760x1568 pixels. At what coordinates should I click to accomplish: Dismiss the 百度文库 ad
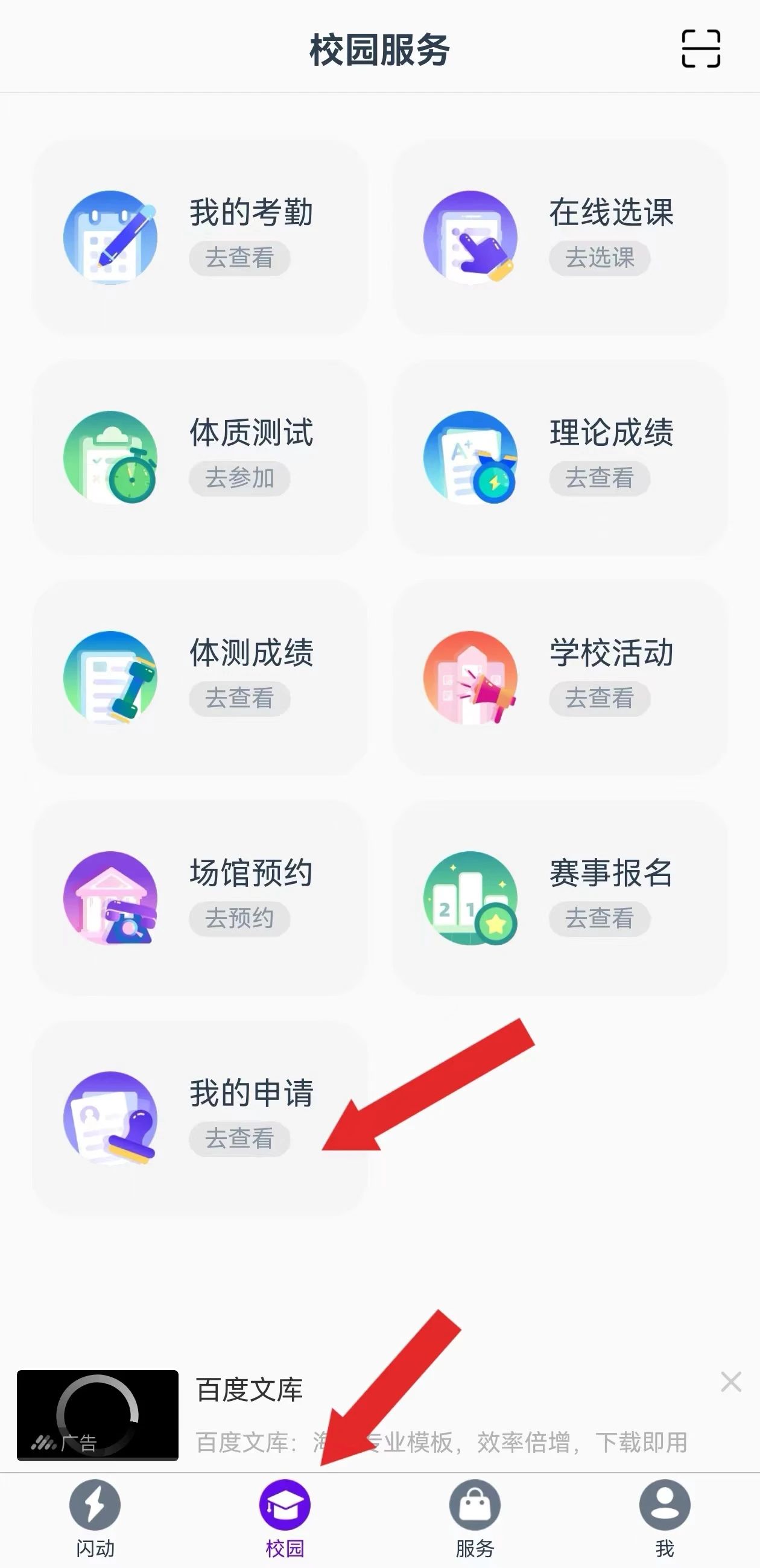[730, 1382]
